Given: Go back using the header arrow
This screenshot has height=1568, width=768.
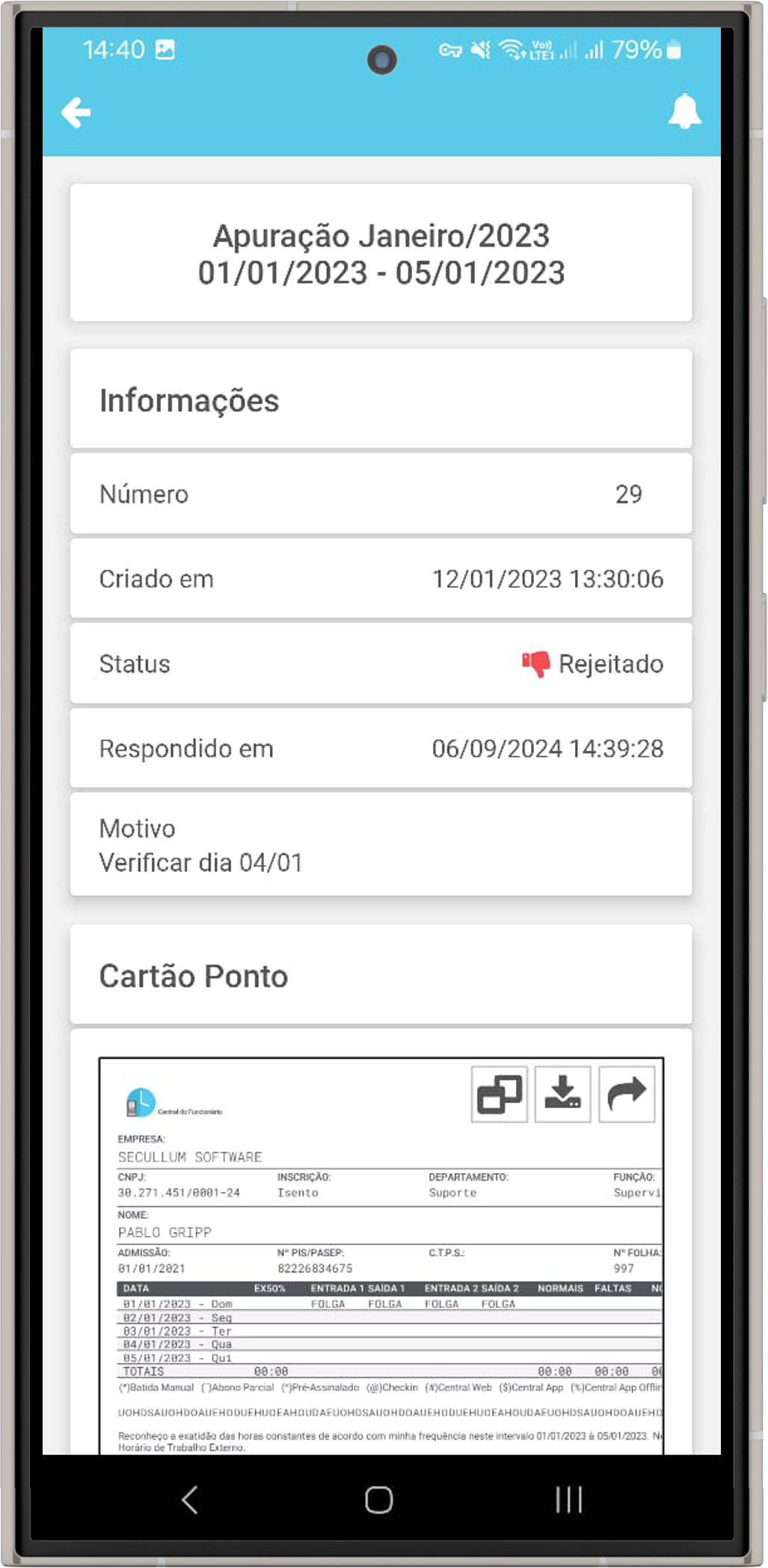Looking at the screenshot, I should coord(76,113).
